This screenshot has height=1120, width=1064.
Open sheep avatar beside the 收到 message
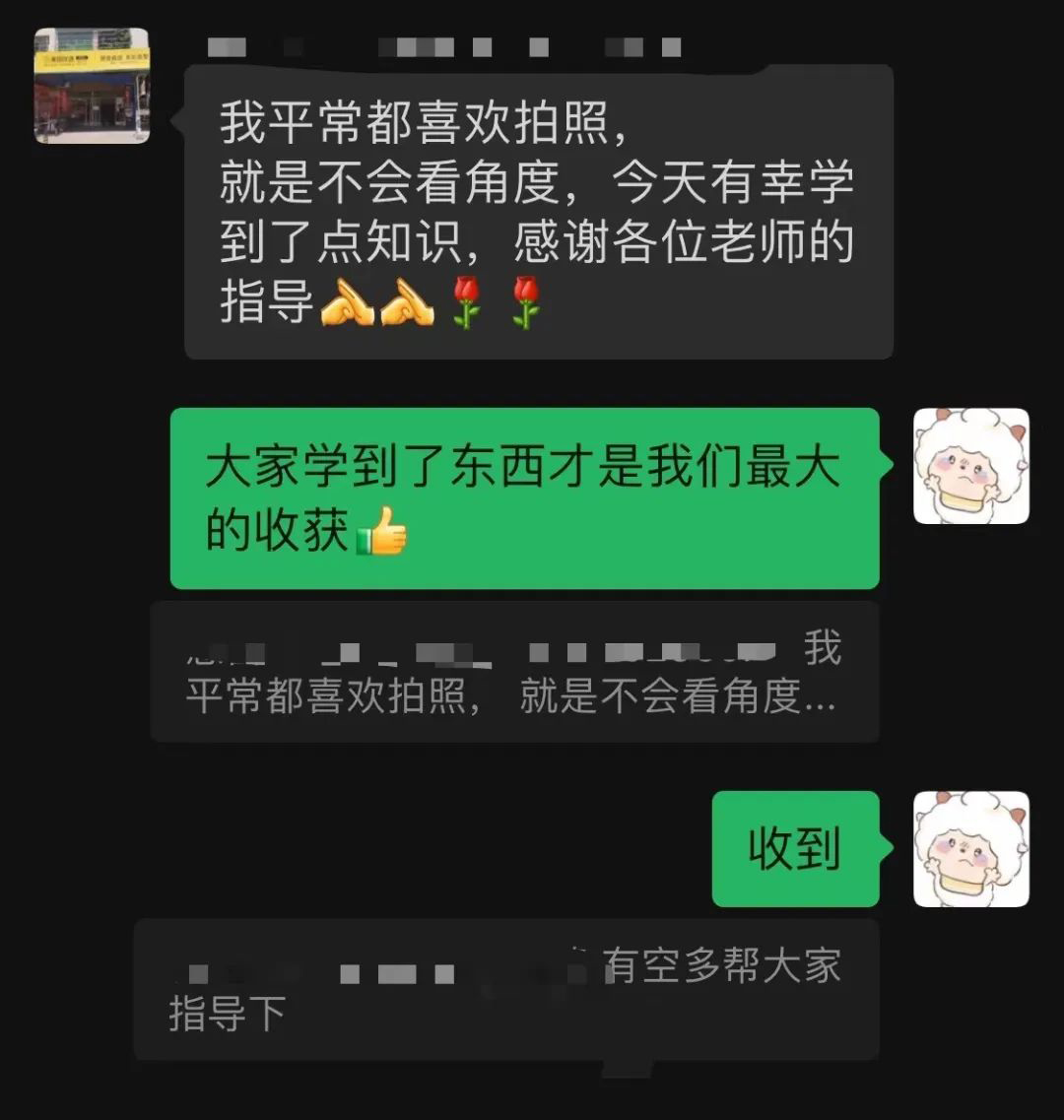[x=970, y=848]
